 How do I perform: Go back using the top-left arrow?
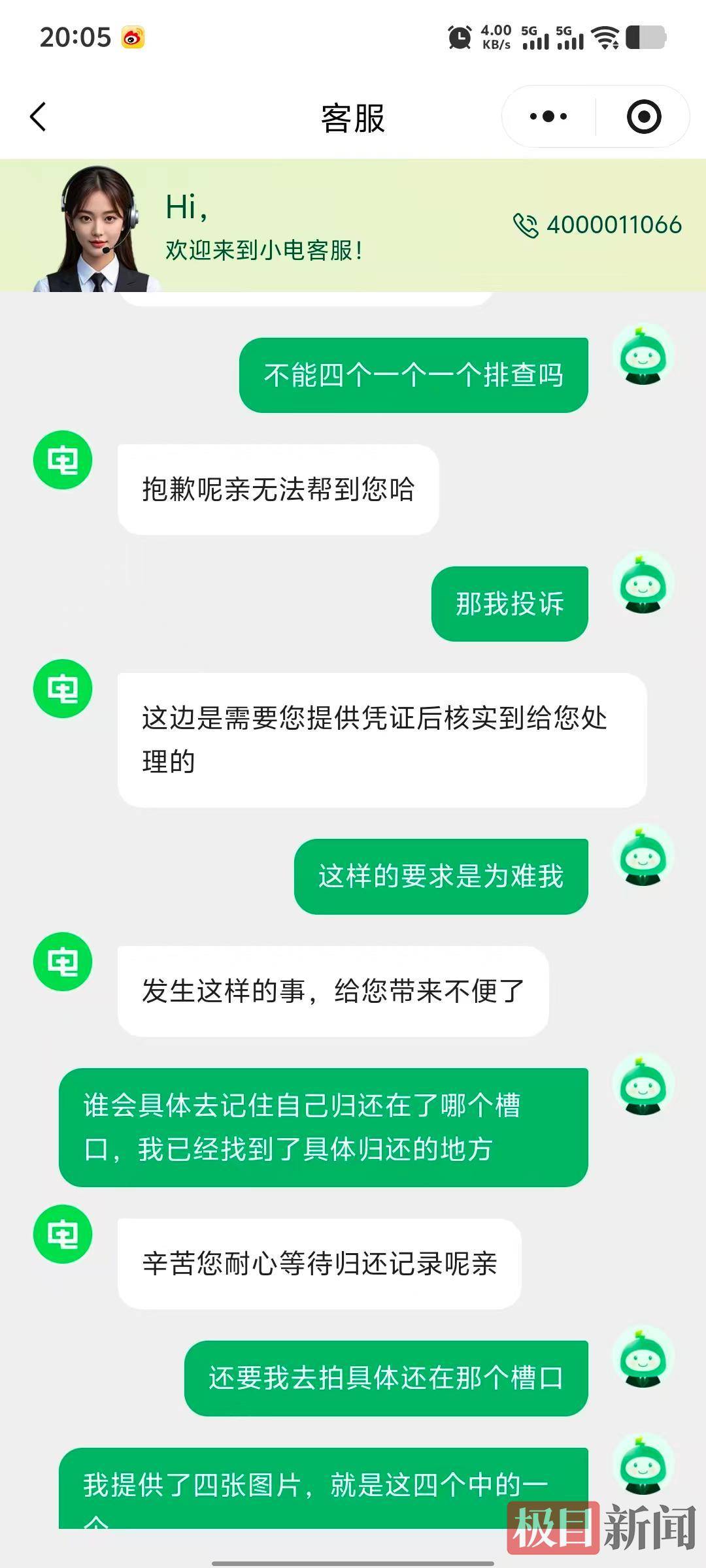(39, 117)
